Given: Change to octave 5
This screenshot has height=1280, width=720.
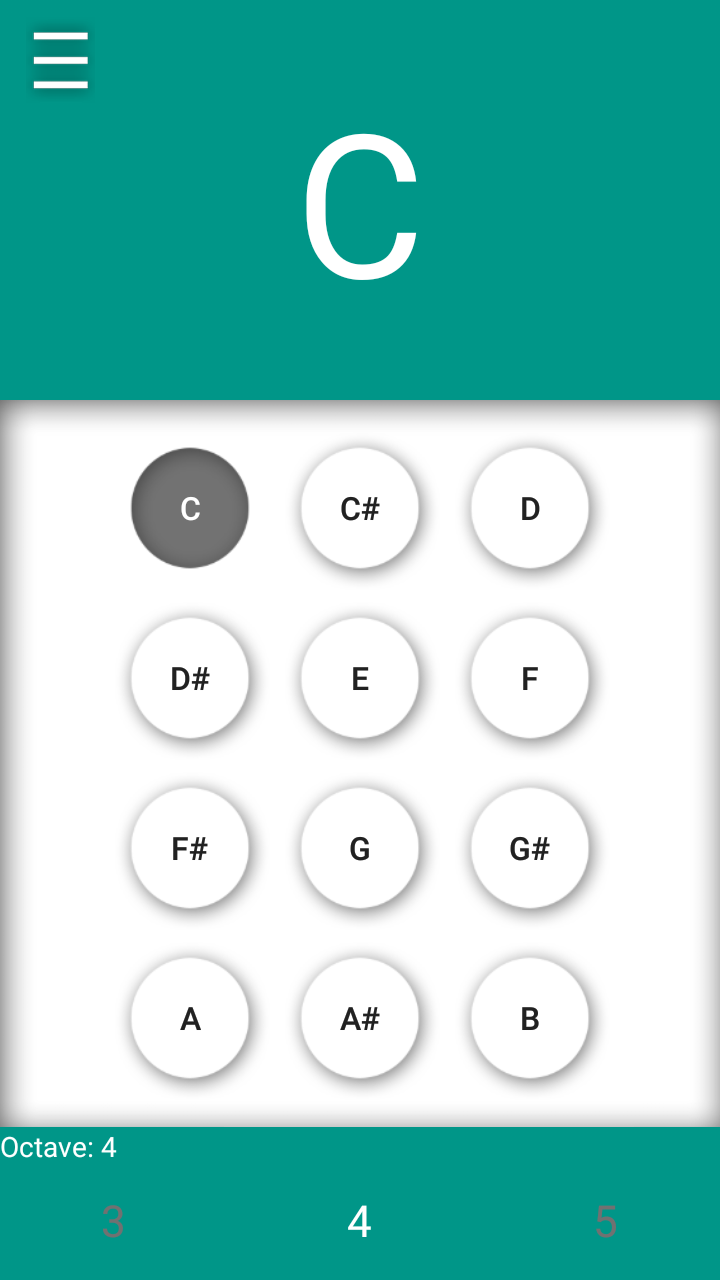Looking at the screenshot, I should tap(606, 1222).
